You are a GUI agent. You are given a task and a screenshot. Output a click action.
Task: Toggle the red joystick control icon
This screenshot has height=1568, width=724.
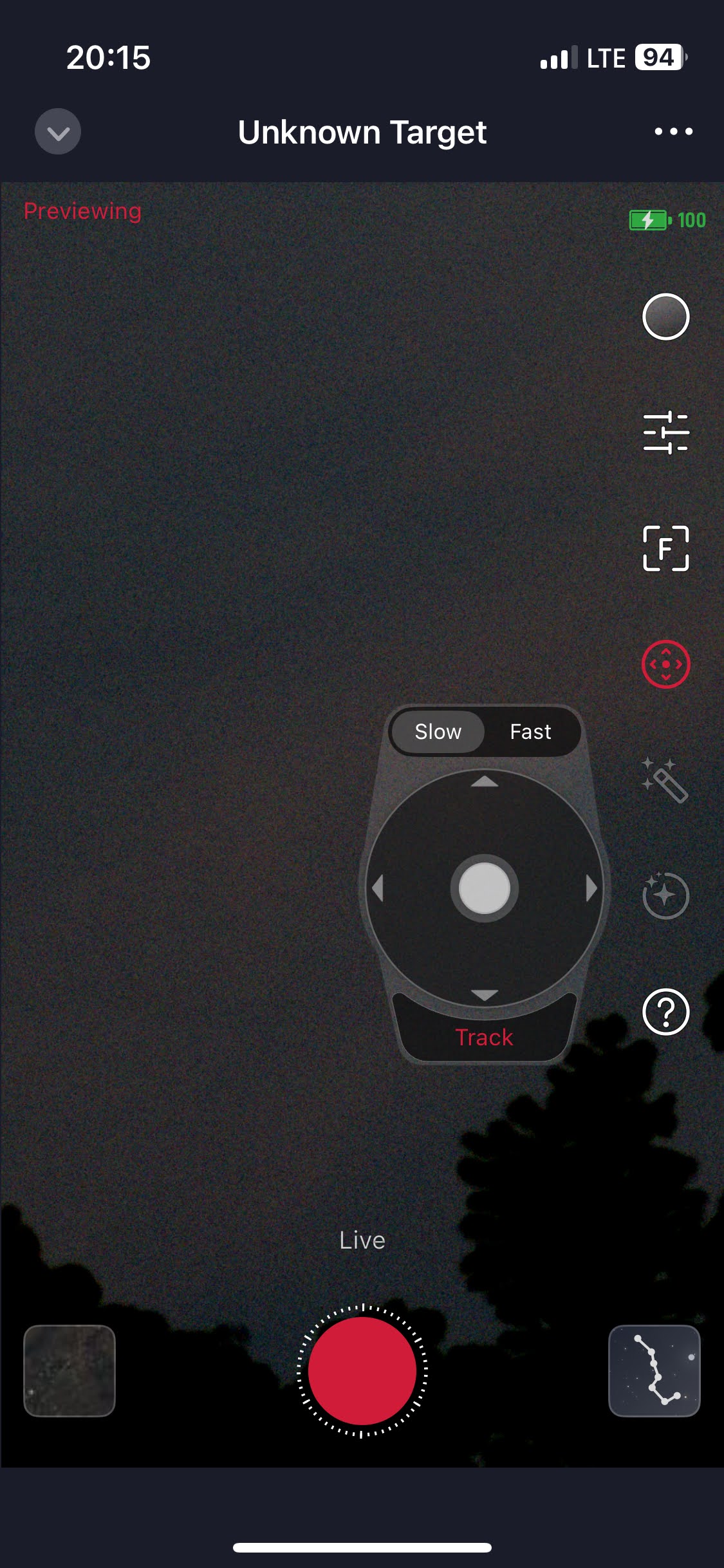(x=666, y=664)
